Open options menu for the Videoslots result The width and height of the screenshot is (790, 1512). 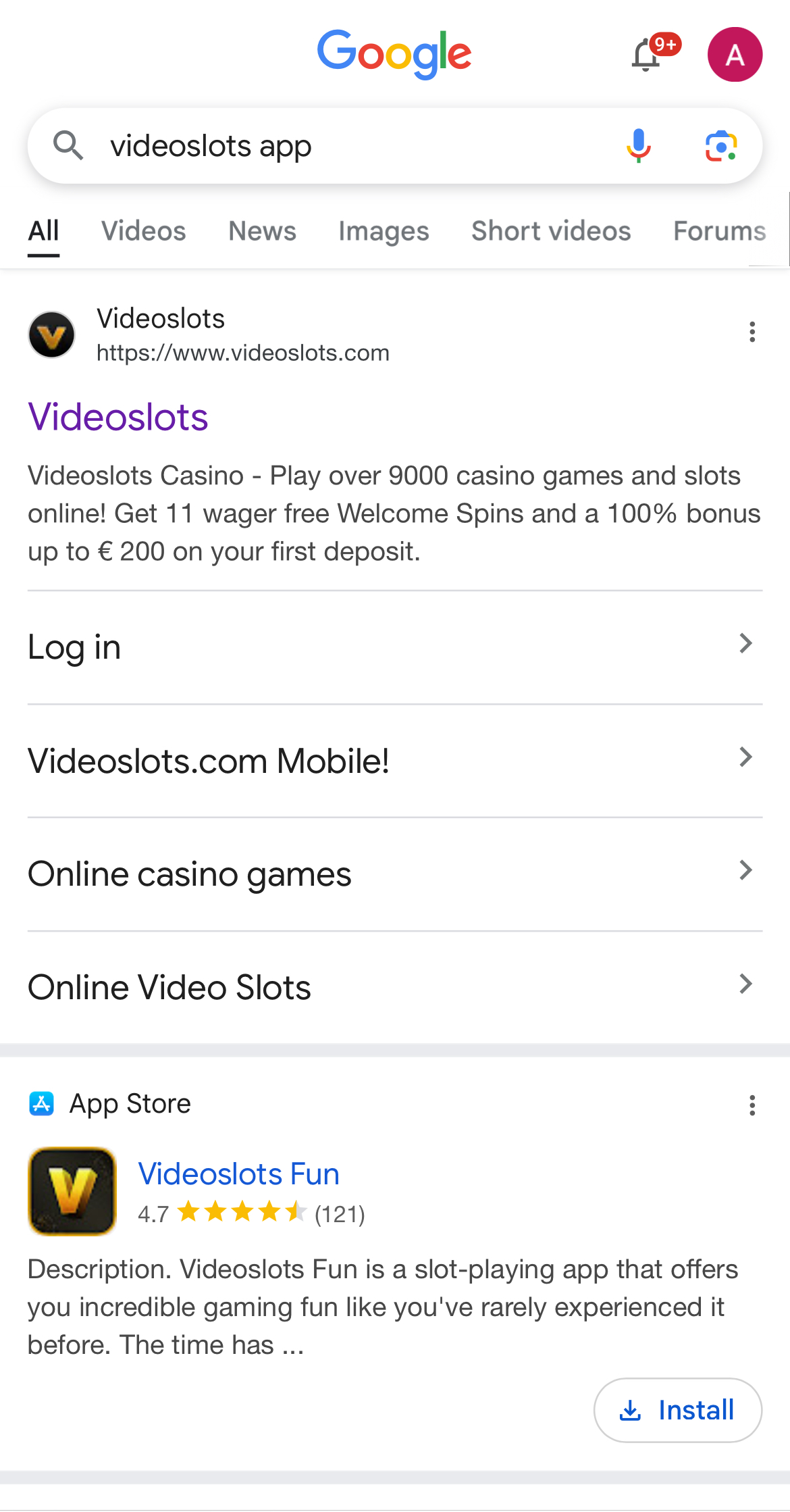point(752,332)
